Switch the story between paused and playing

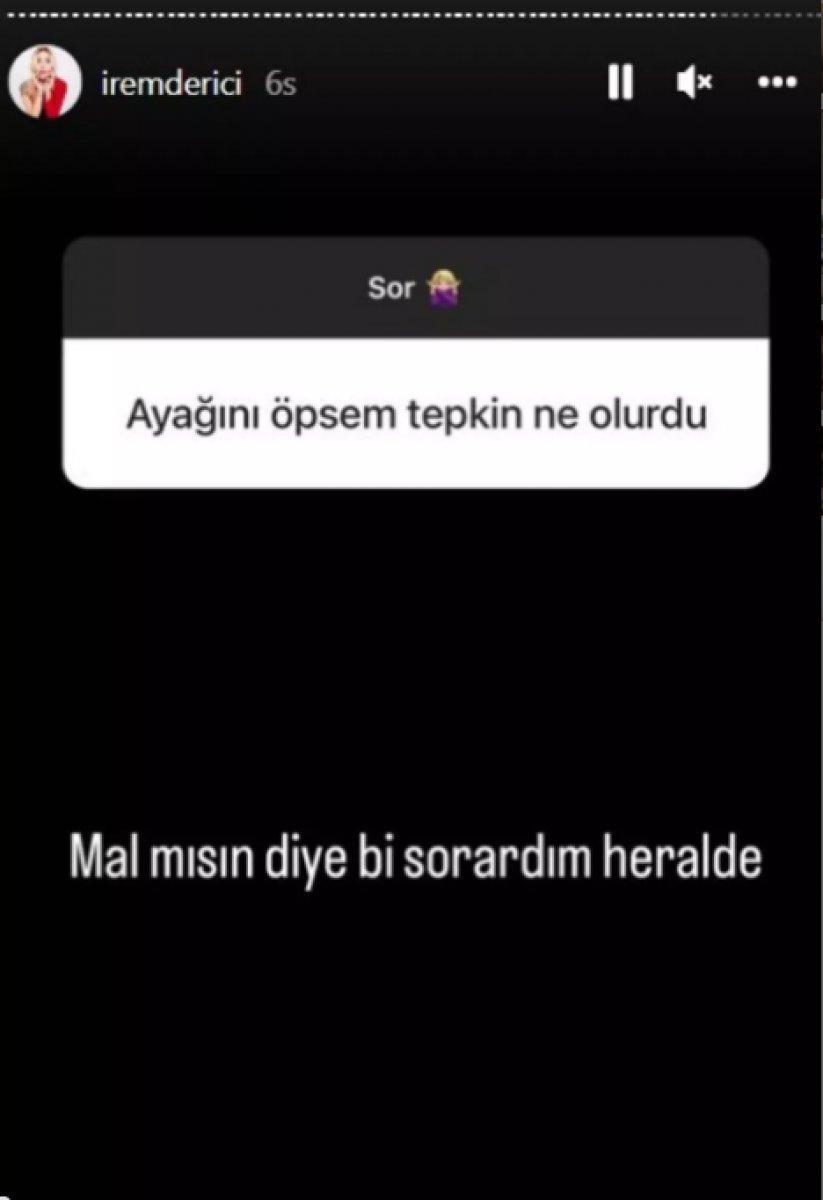coord(620,83)
